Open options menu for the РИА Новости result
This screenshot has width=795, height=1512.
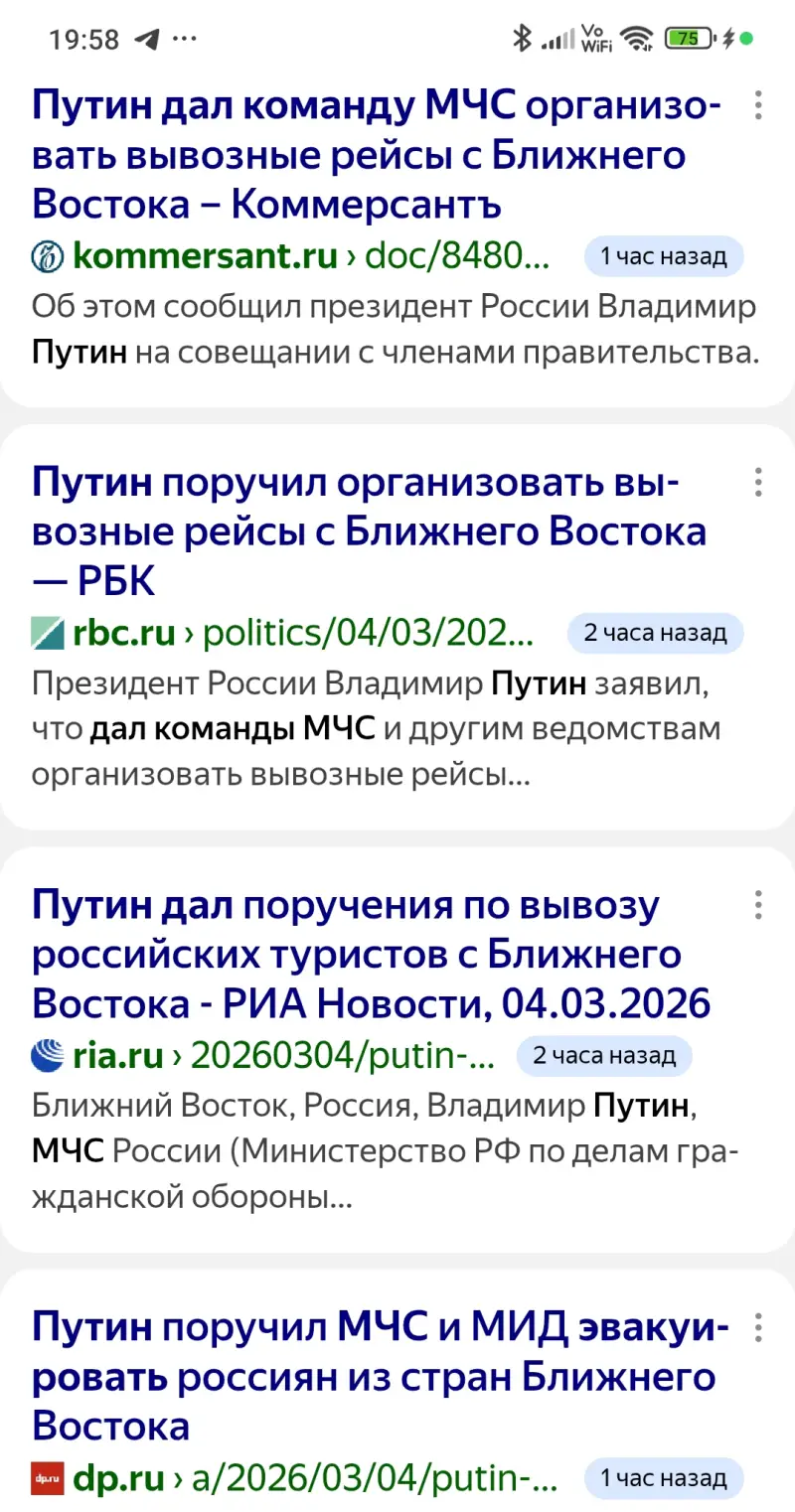(x=758, y=905)
